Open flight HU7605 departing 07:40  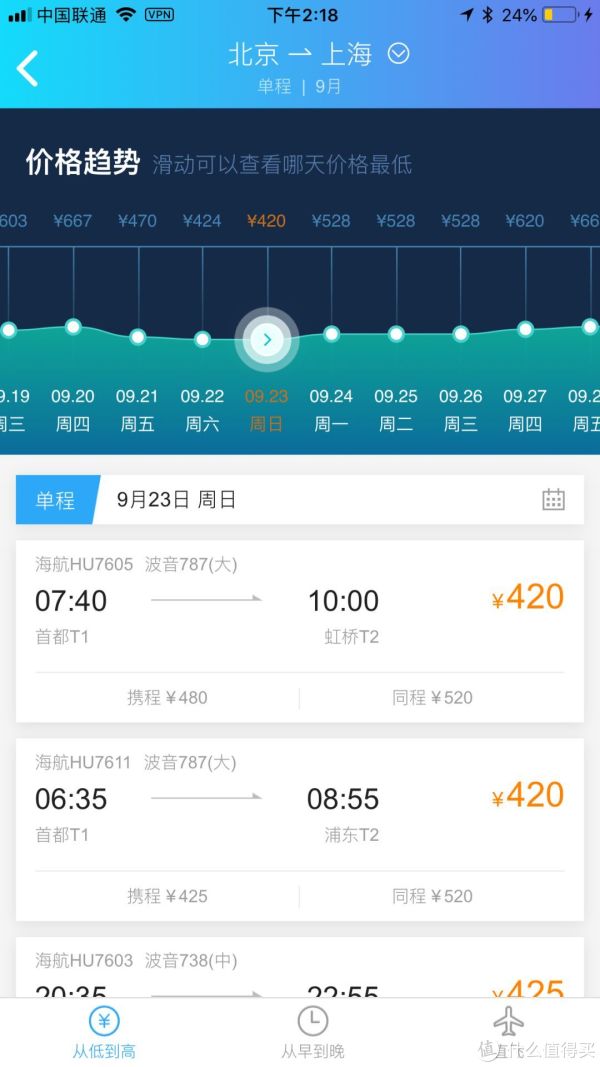coord(299,606)
